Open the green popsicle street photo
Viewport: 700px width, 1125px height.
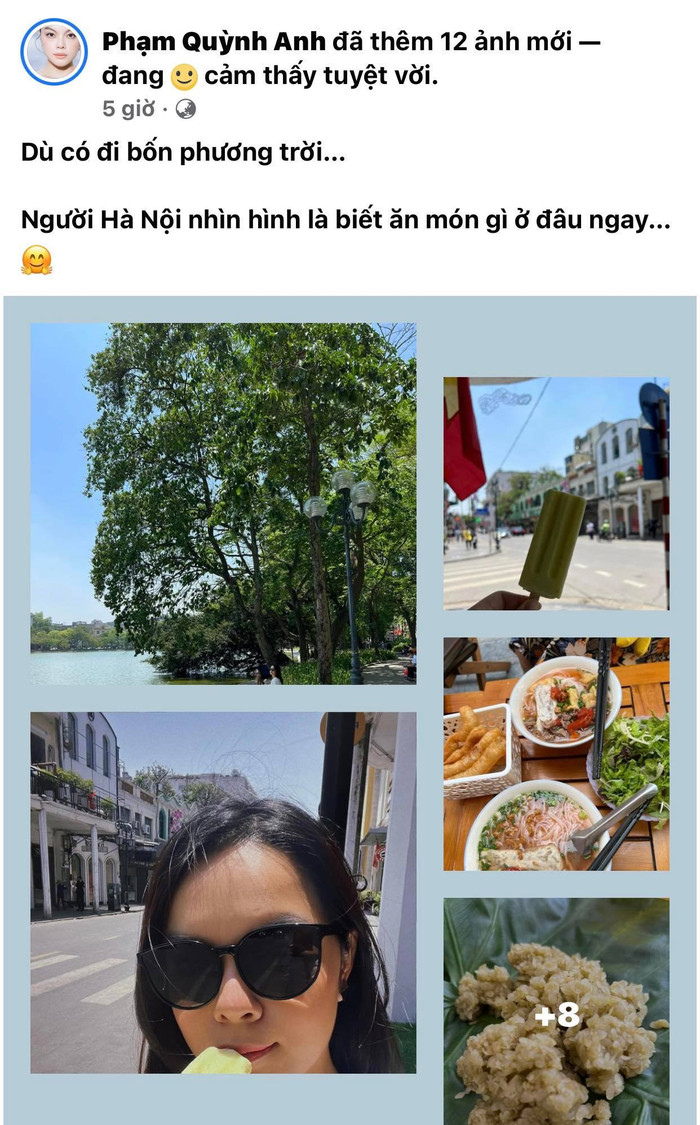555,493
